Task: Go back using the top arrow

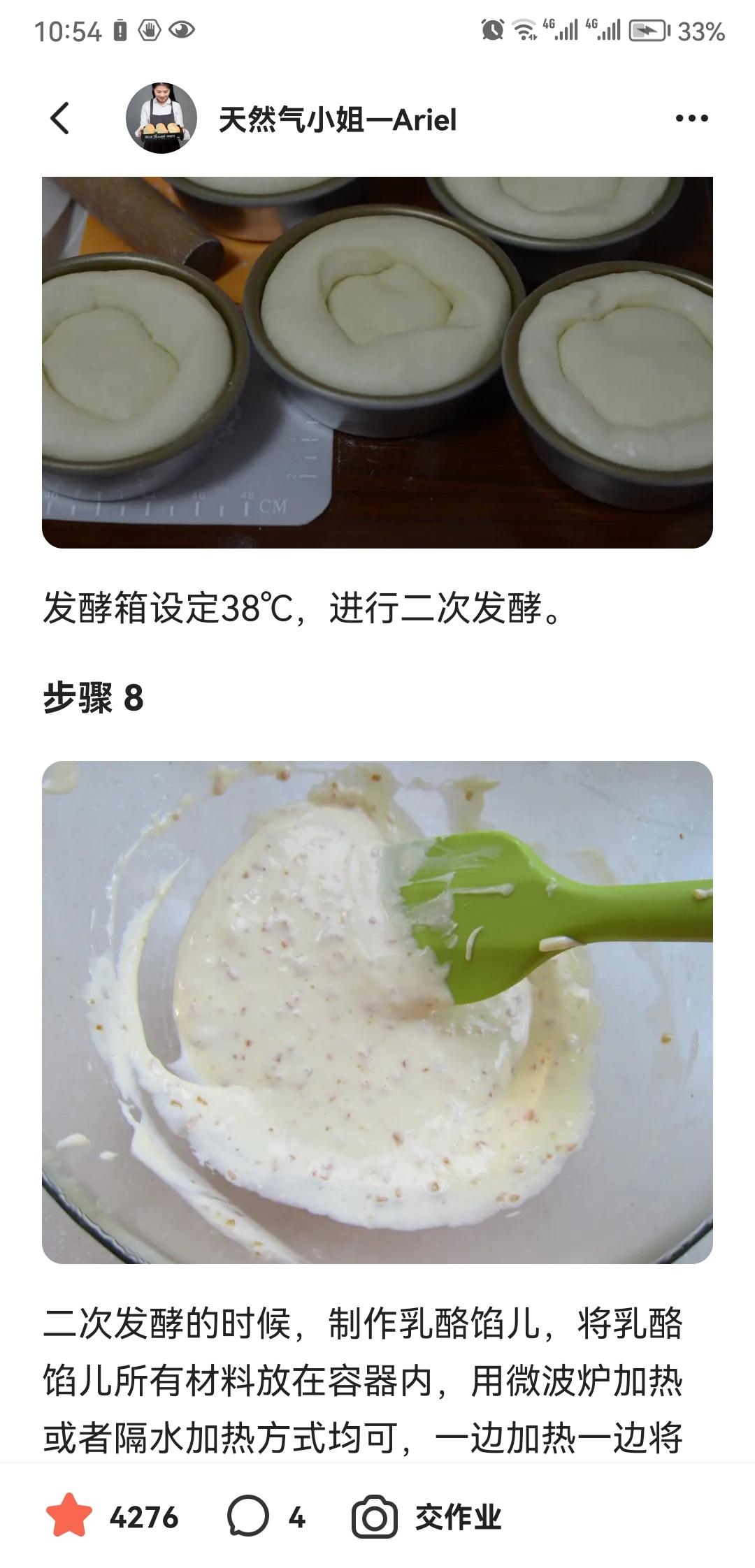Action: (x=60, y=118)
